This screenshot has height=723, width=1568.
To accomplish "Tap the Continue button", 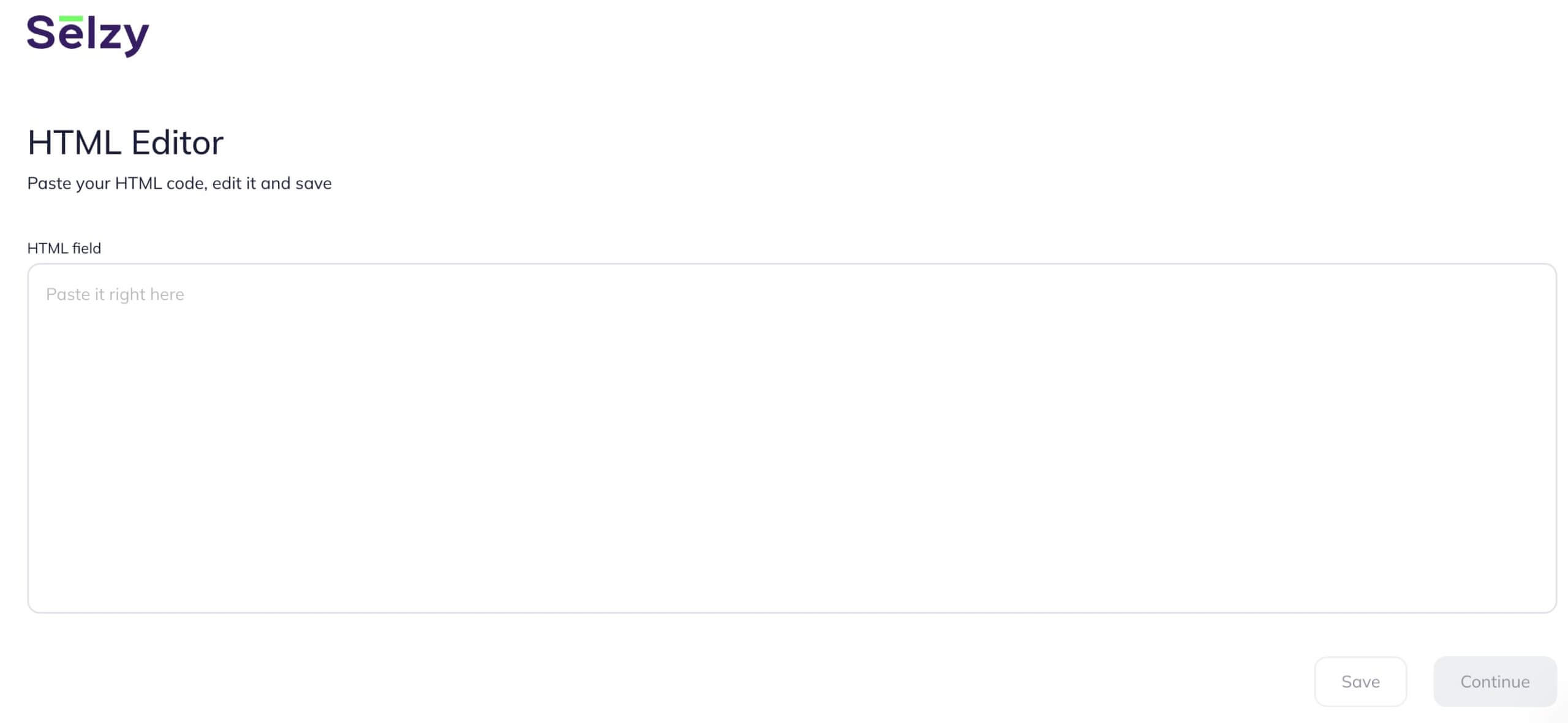I will 1494,681.
